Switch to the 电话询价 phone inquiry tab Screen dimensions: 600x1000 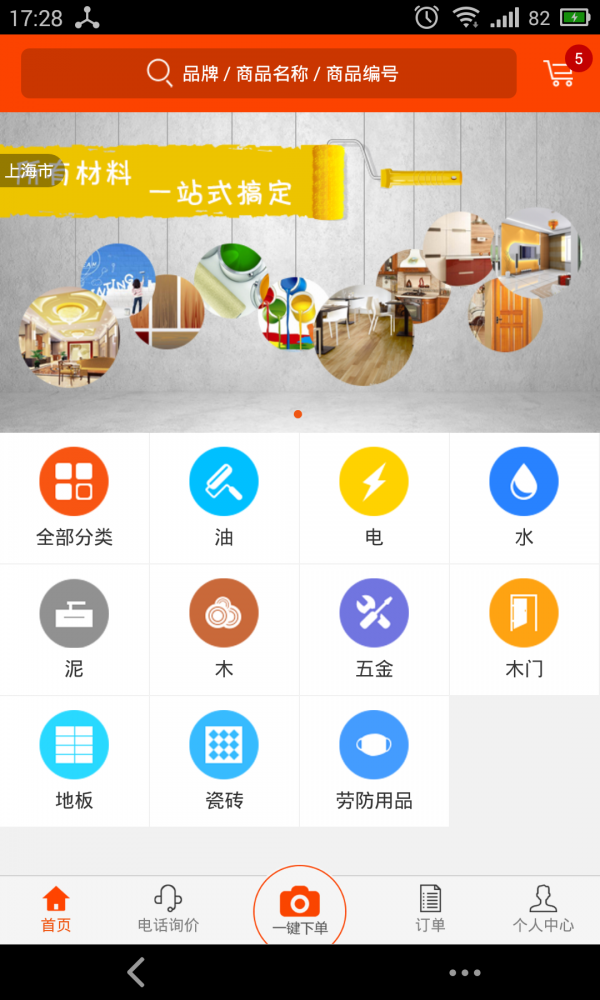click(x=168, y=909)
